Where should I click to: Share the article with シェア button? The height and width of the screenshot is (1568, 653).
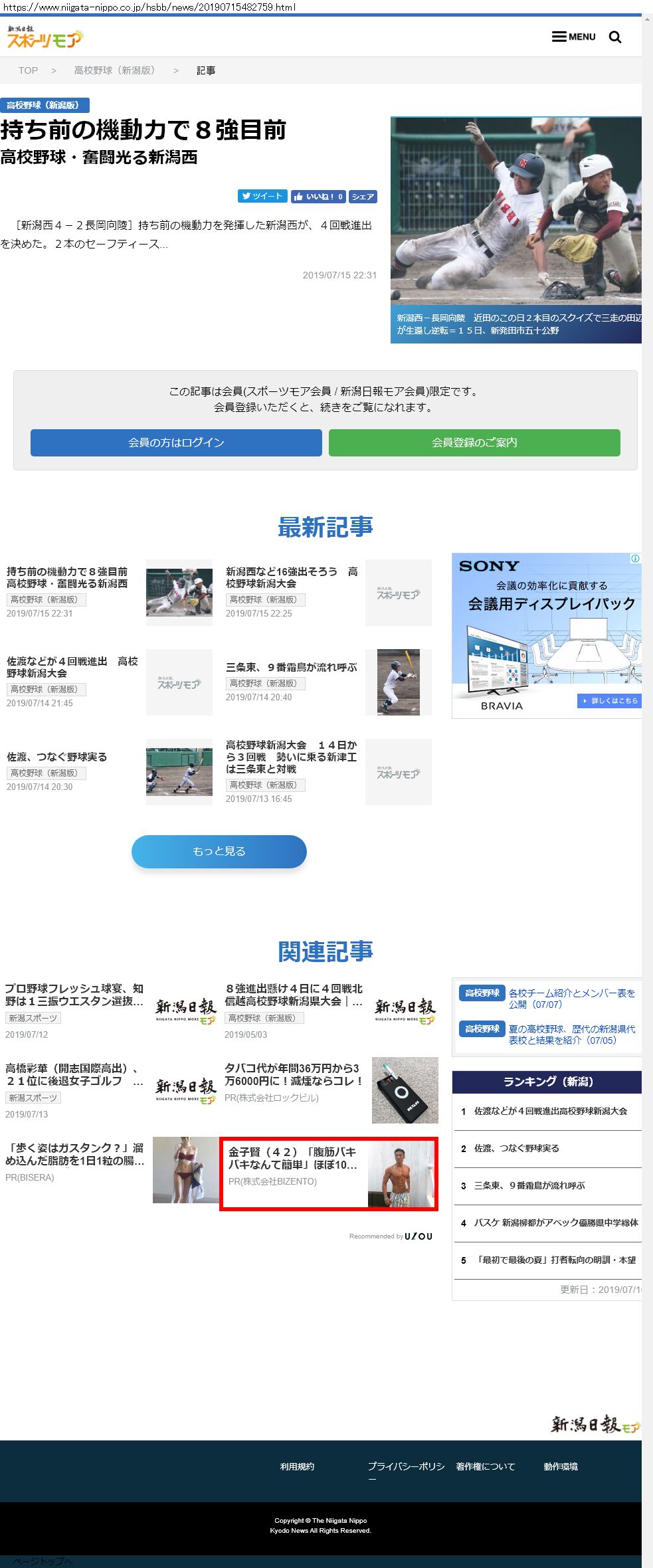(x=363, y=197)
